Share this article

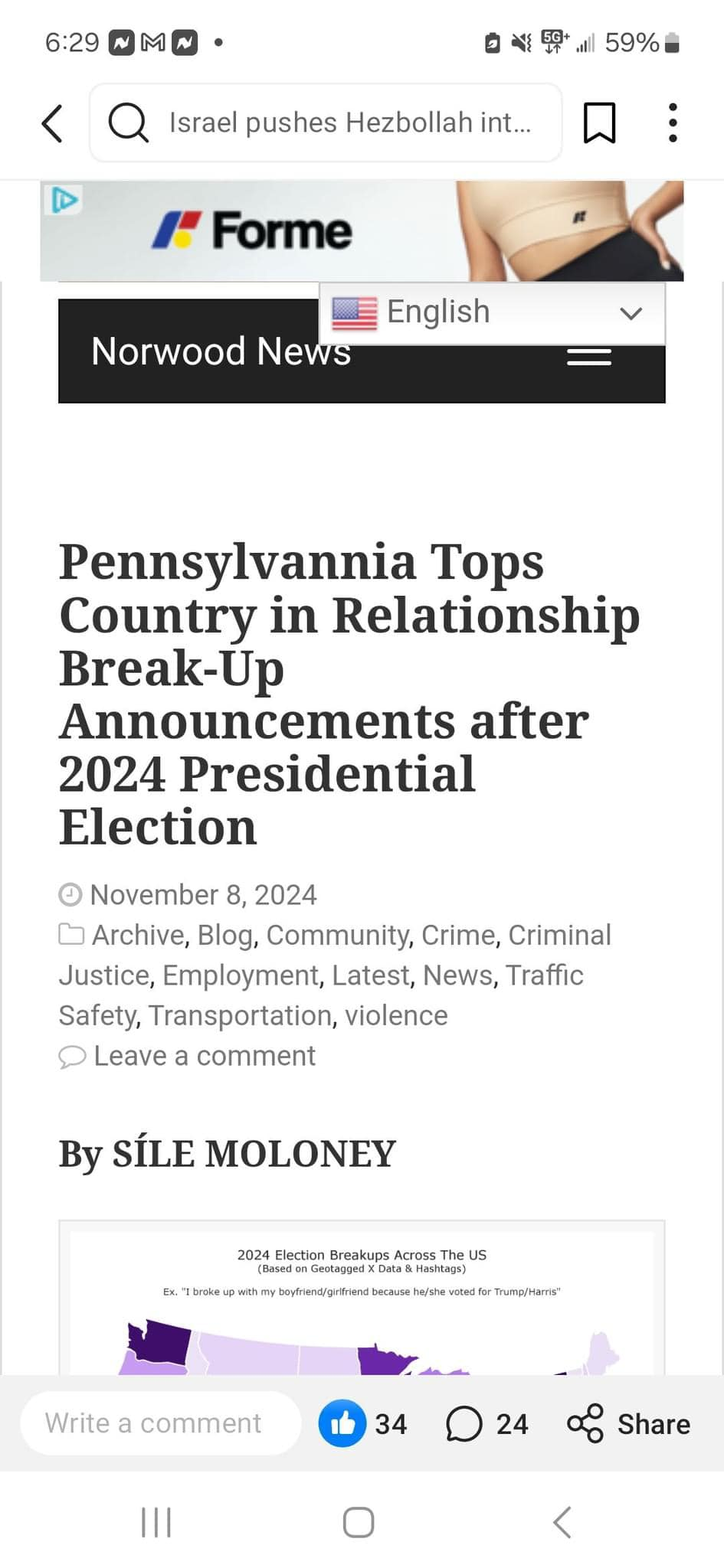(x=630, y=1423)
